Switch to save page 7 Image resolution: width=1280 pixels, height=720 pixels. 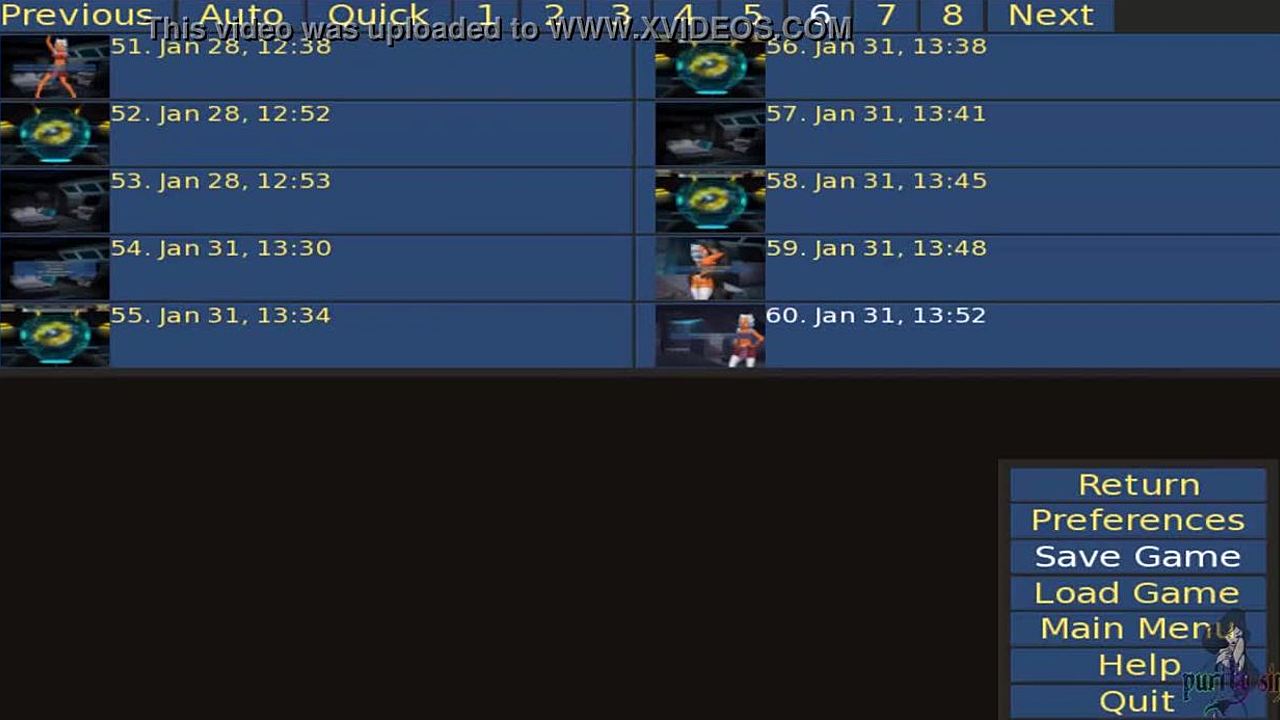pyautogui.click(x=886, y=15)
